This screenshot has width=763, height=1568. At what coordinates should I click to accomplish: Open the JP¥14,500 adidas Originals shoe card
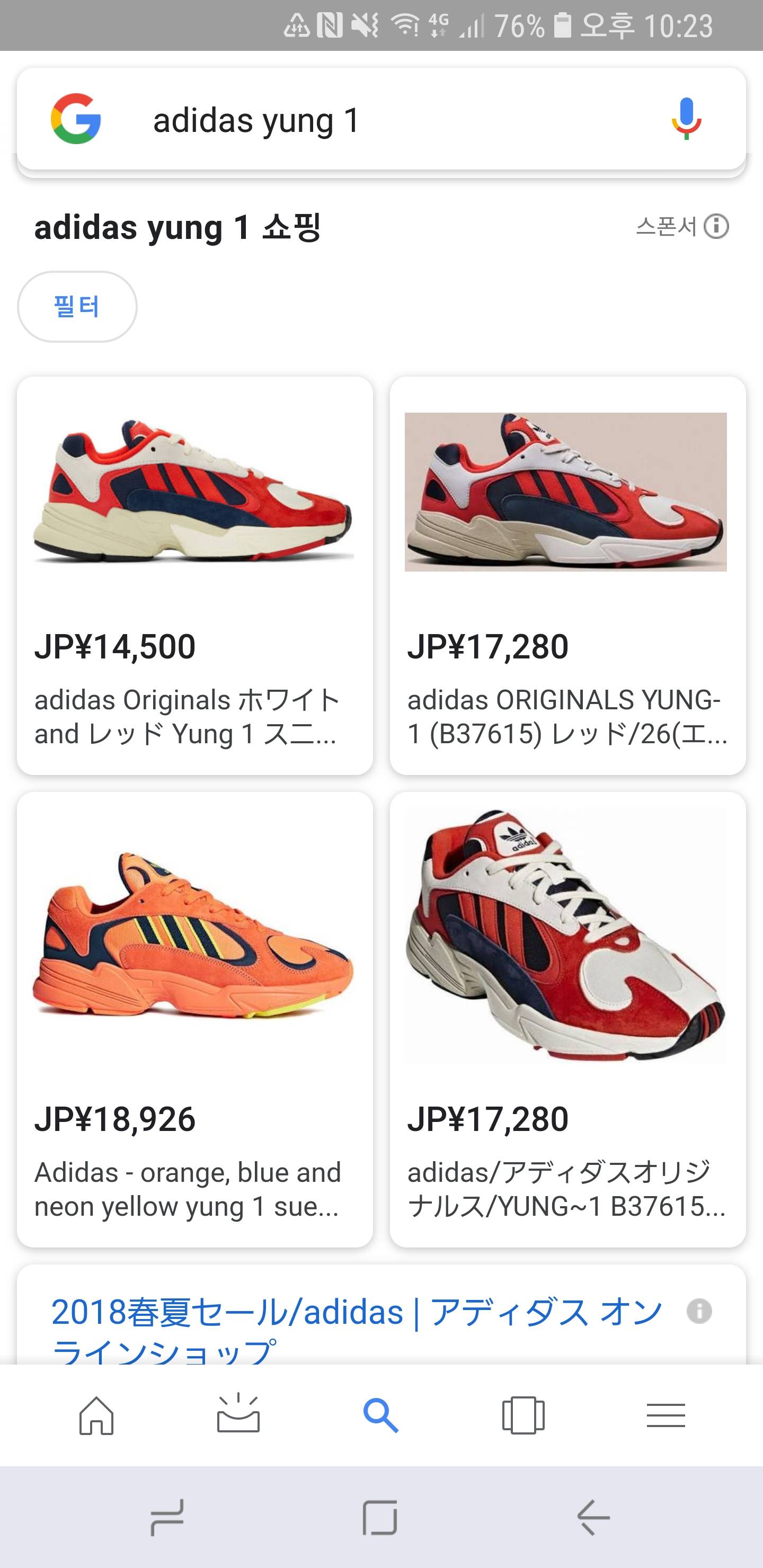coord(195,575)
